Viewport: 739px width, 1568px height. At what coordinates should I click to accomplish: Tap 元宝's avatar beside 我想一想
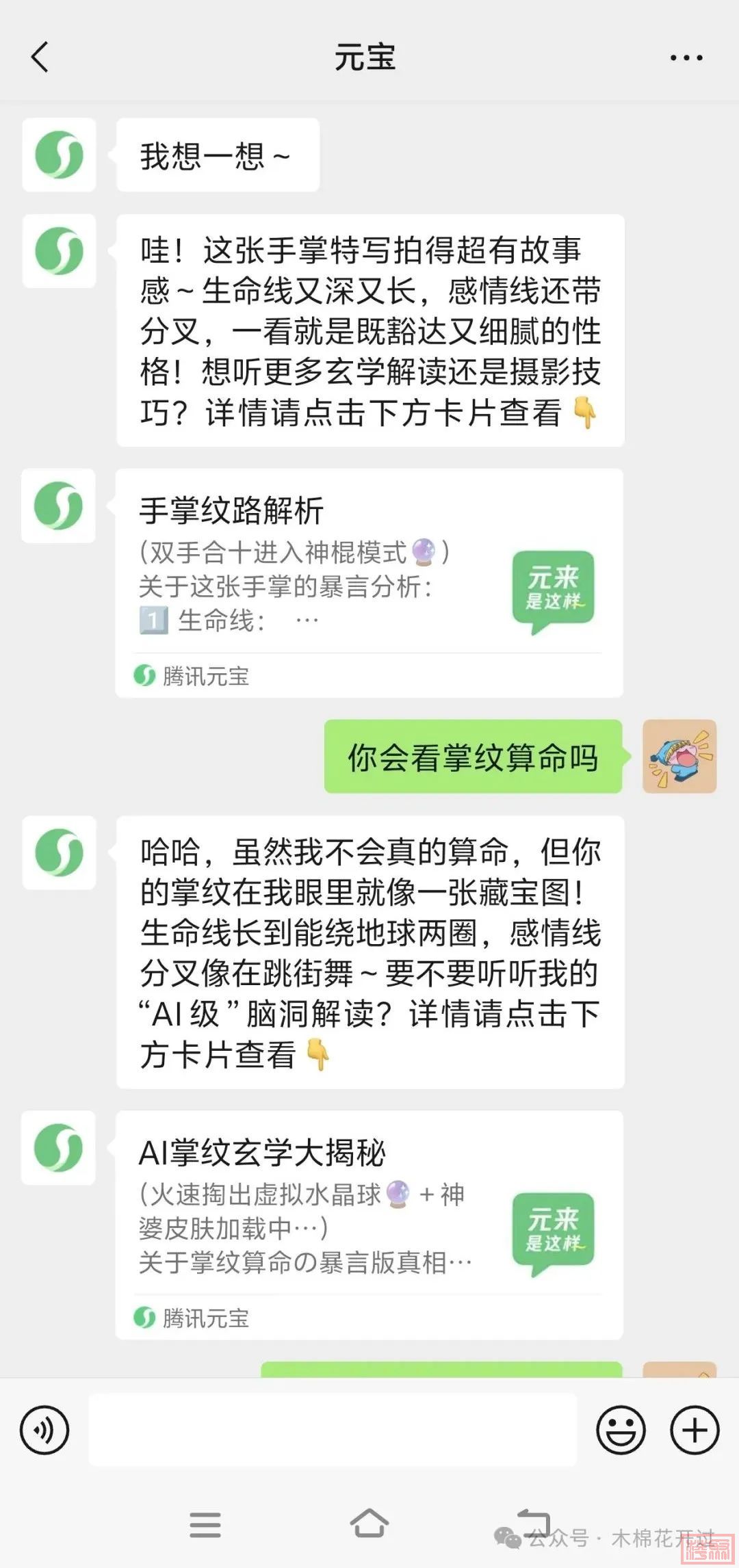[x=59, y=155]
